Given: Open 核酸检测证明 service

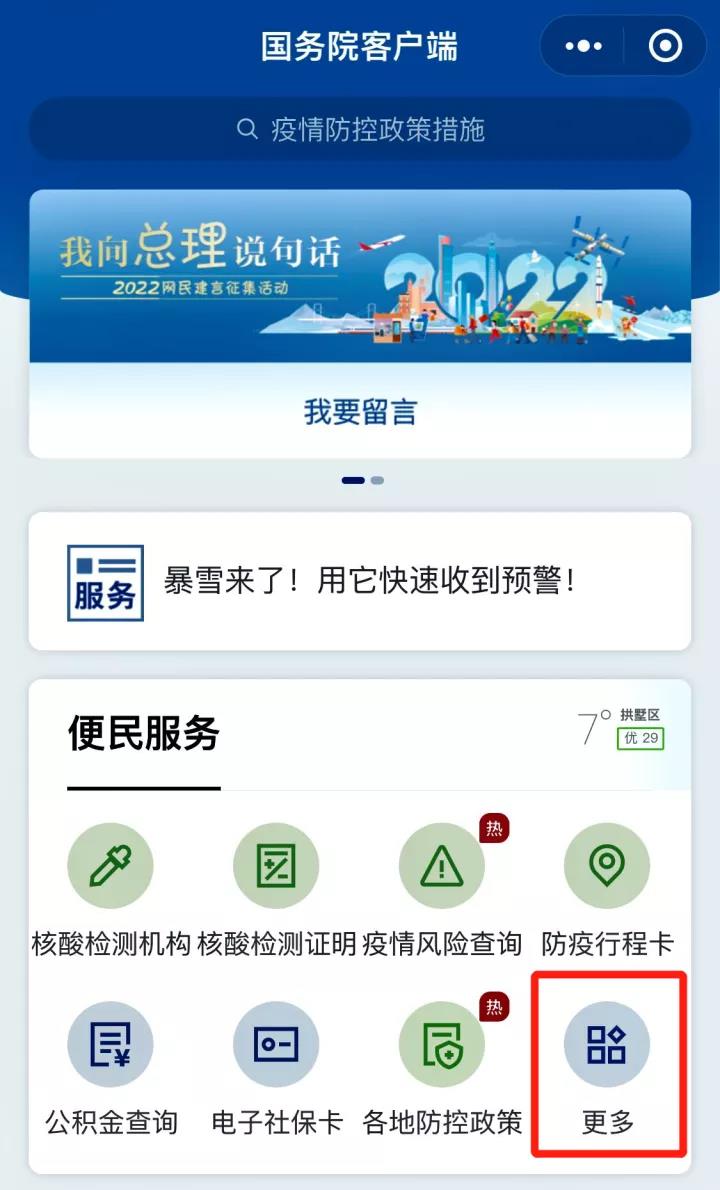Looking at the screenshot, I should point(276,890).
